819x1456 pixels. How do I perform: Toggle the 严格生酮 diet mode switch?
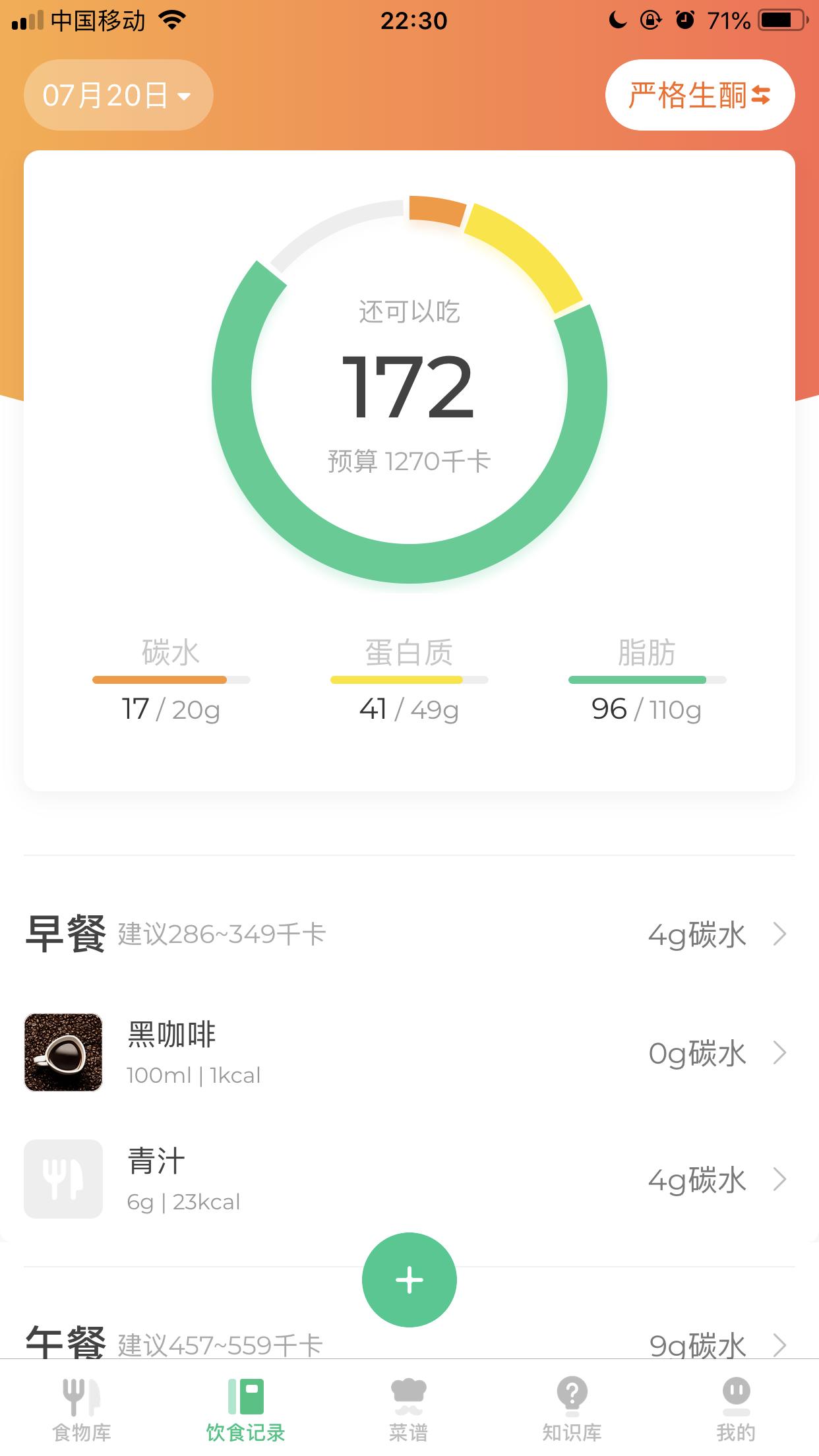point(700,95)
